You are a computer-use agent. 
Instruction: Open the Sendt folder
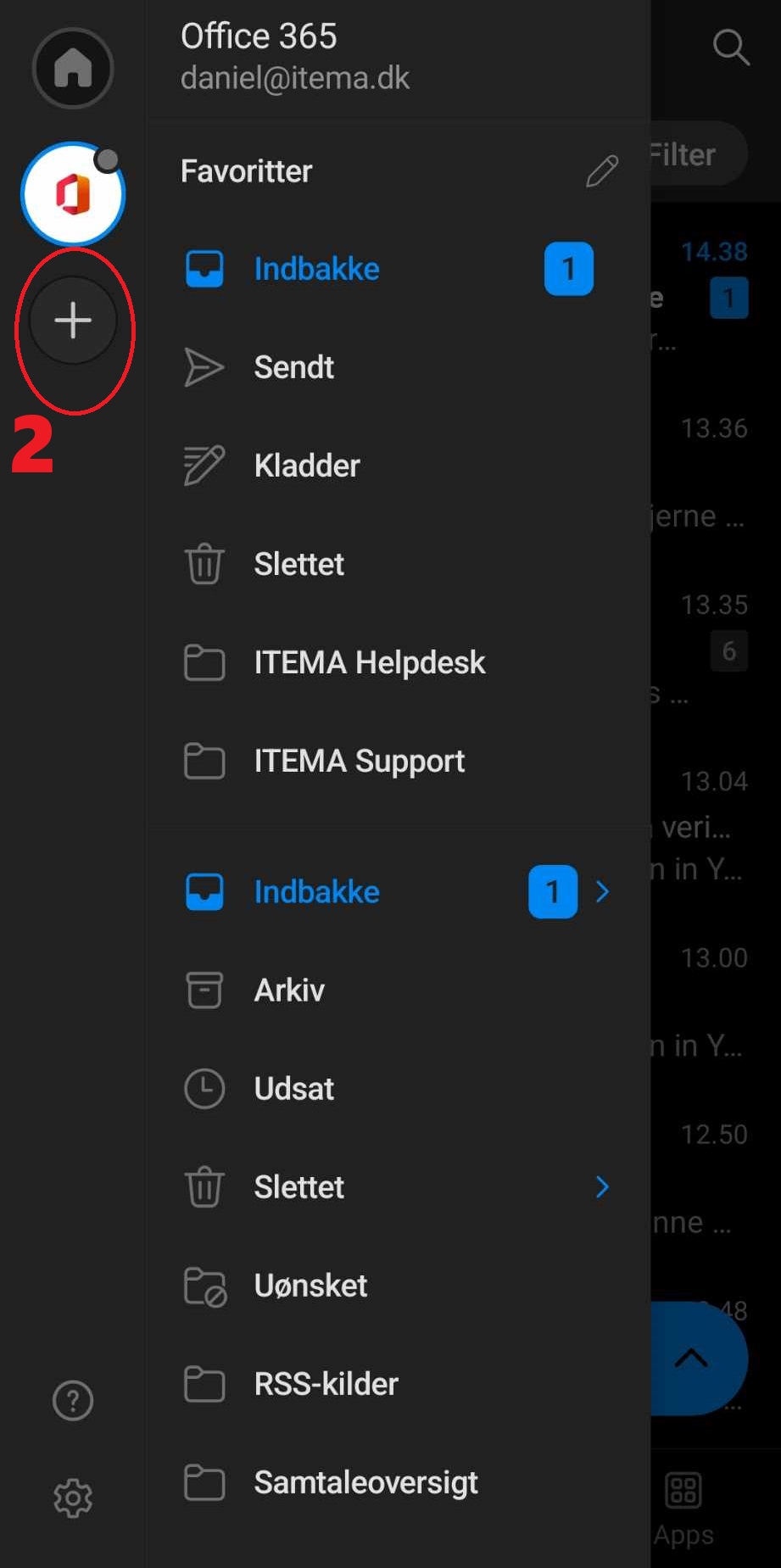click(293, 367)
